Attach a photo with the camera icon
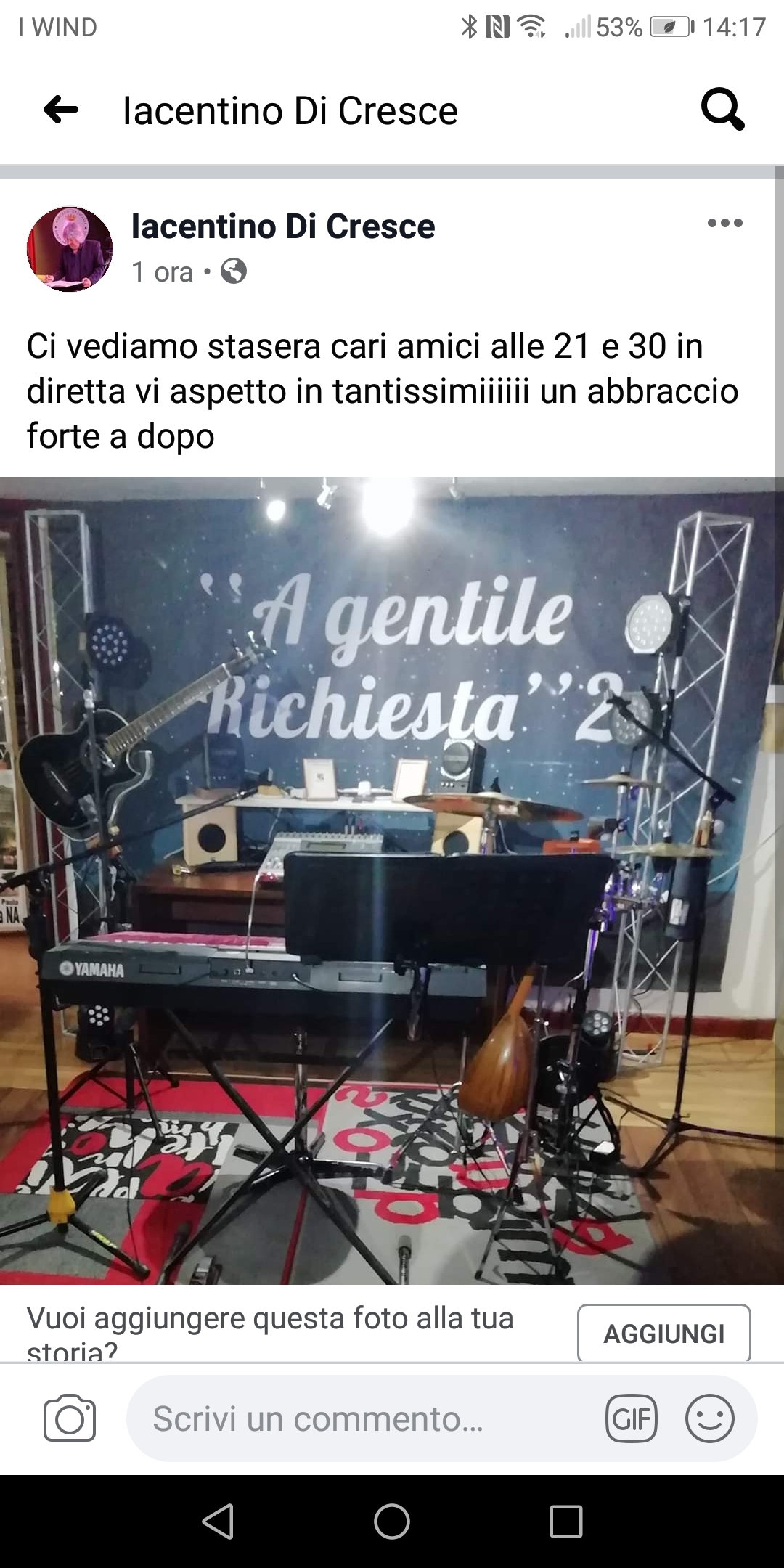 coord(70,1418)
